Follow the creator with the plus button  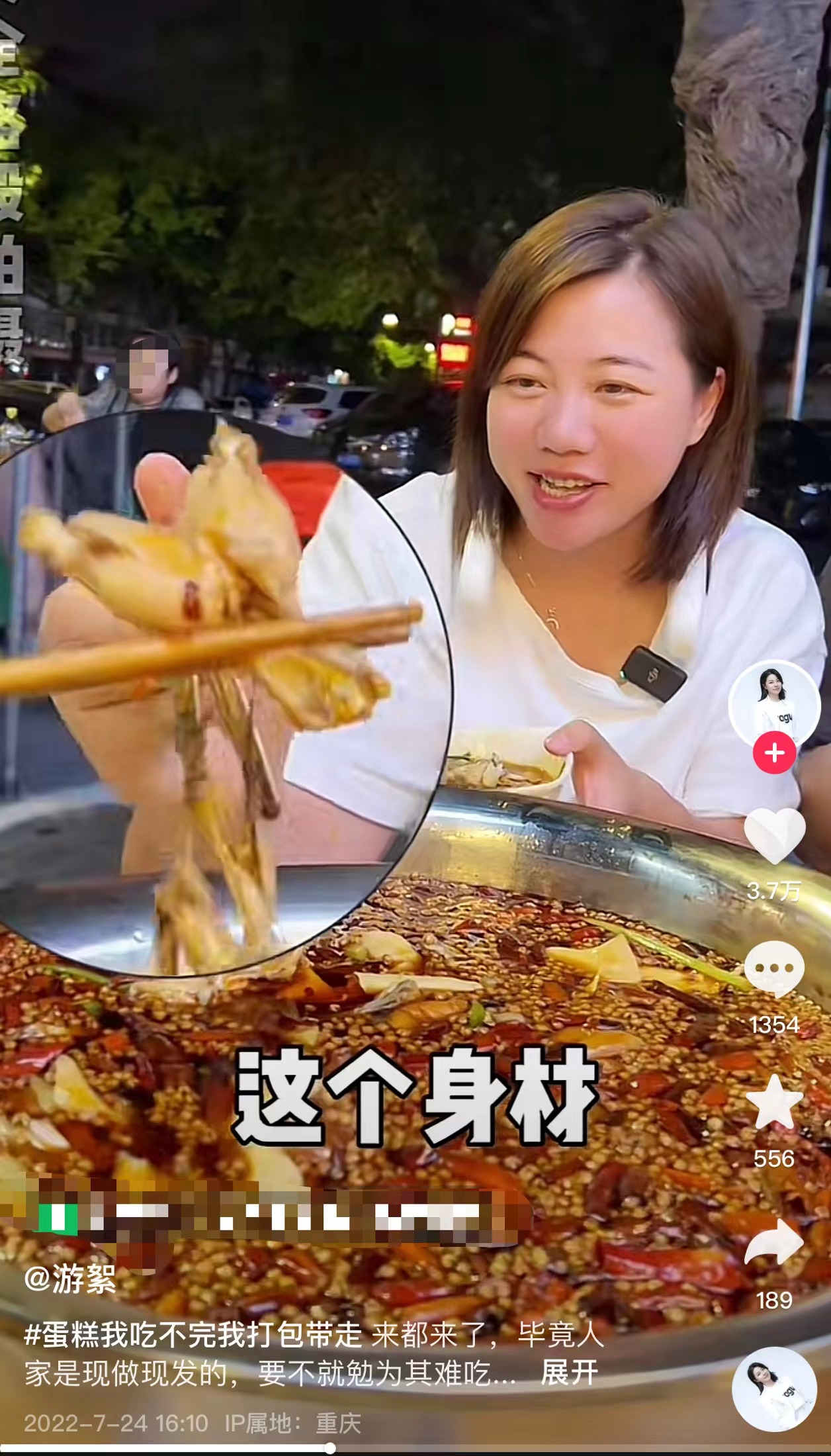click(775, 753)
